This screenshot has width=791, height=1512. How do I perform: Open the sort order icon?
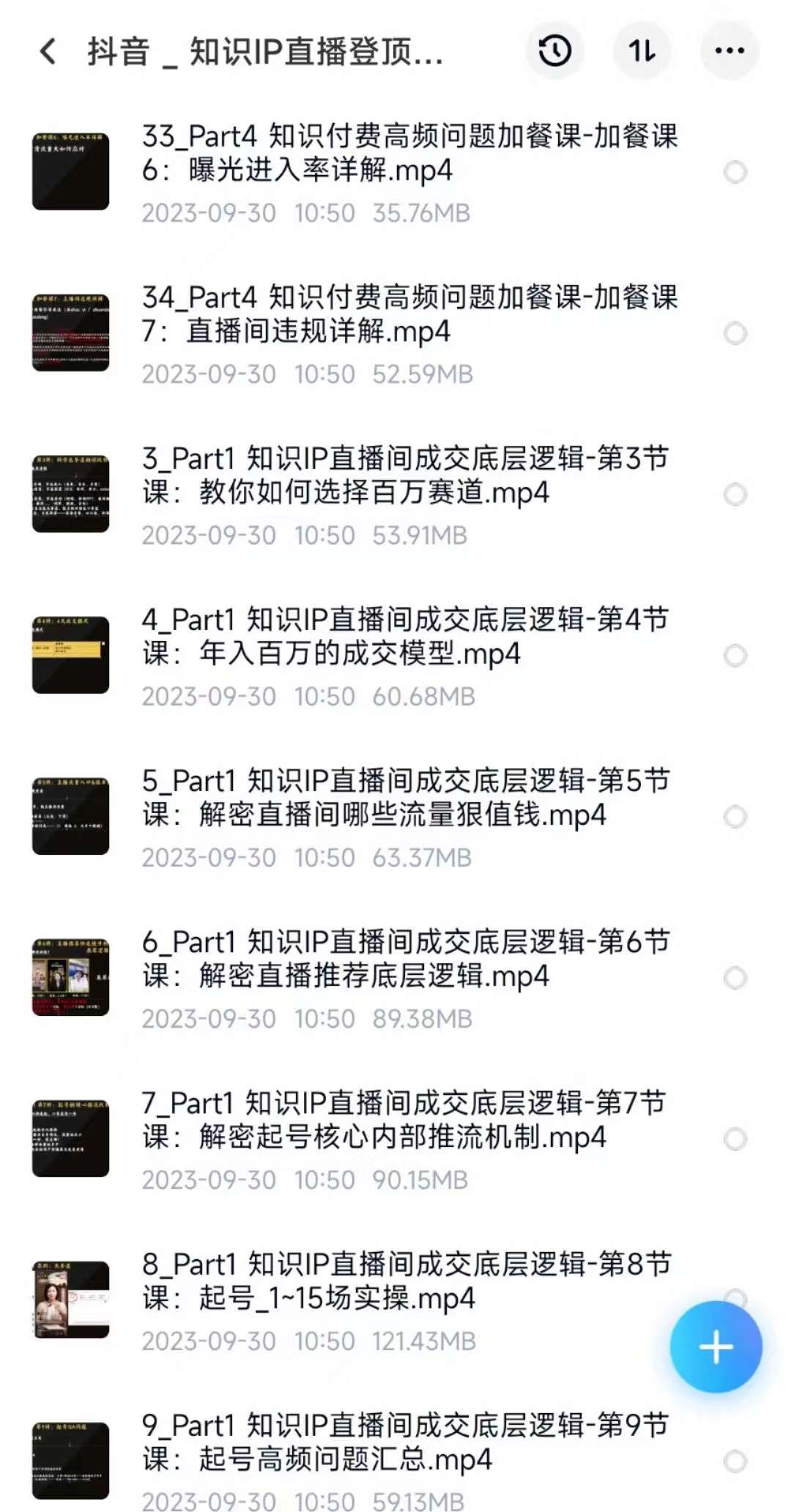[x=642, y=51]
